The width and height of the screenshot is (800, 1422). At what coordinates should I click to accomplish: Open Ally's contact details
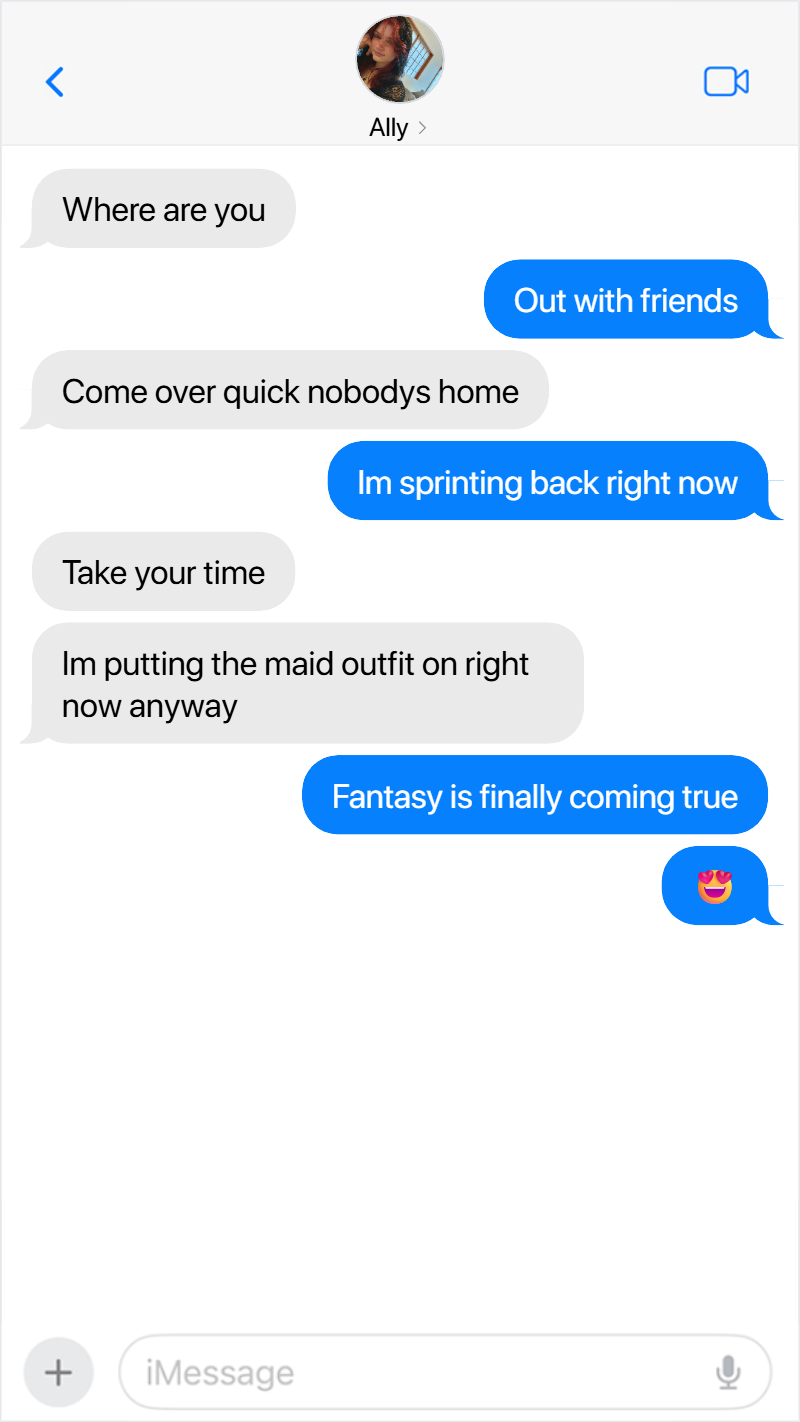399,128
